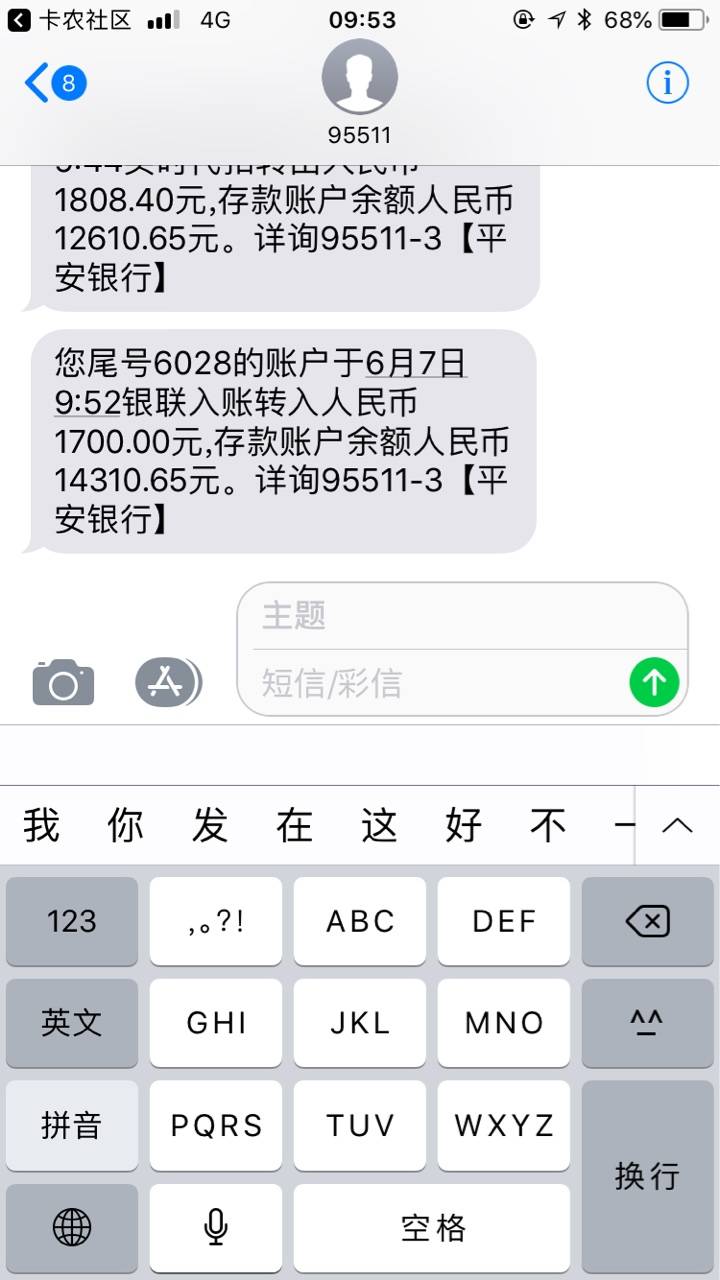
Task: Select the suggested word 我
Action: tap(42, 826)
